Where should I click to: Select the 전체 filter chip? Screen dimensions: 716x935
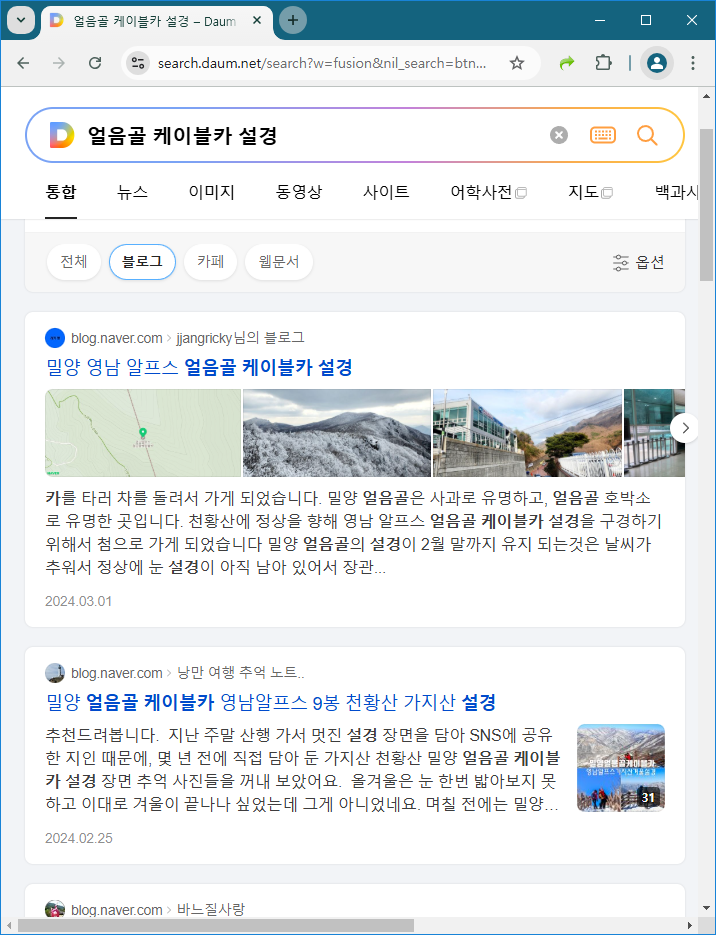[73, 262]
